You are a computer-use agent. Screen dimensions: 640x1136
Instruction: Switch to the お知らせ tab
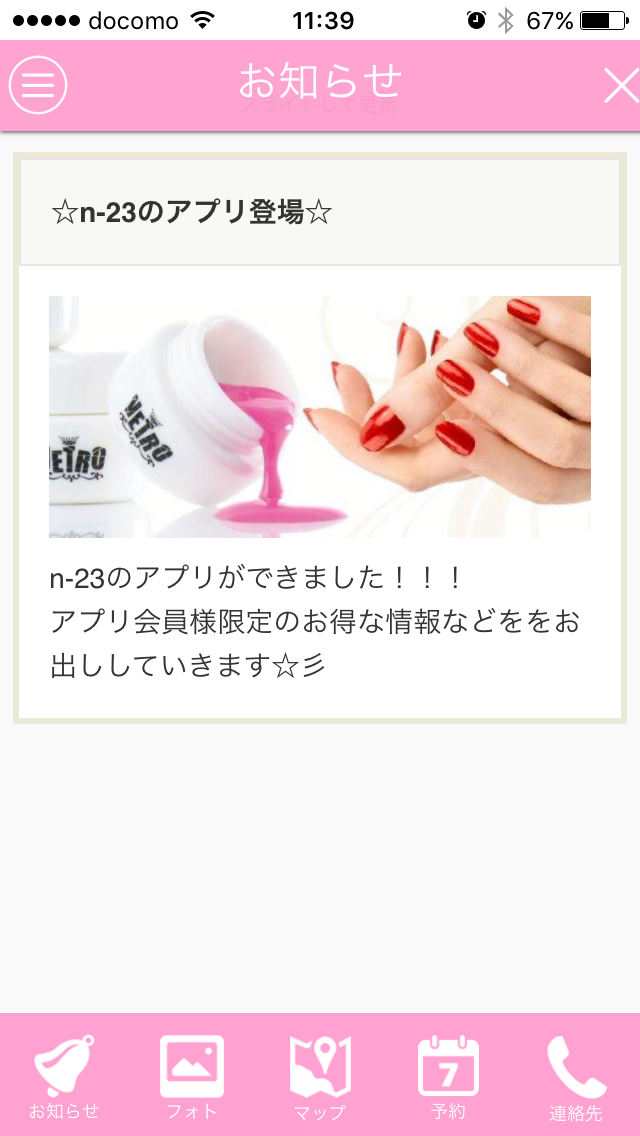tap(64, 1075)
